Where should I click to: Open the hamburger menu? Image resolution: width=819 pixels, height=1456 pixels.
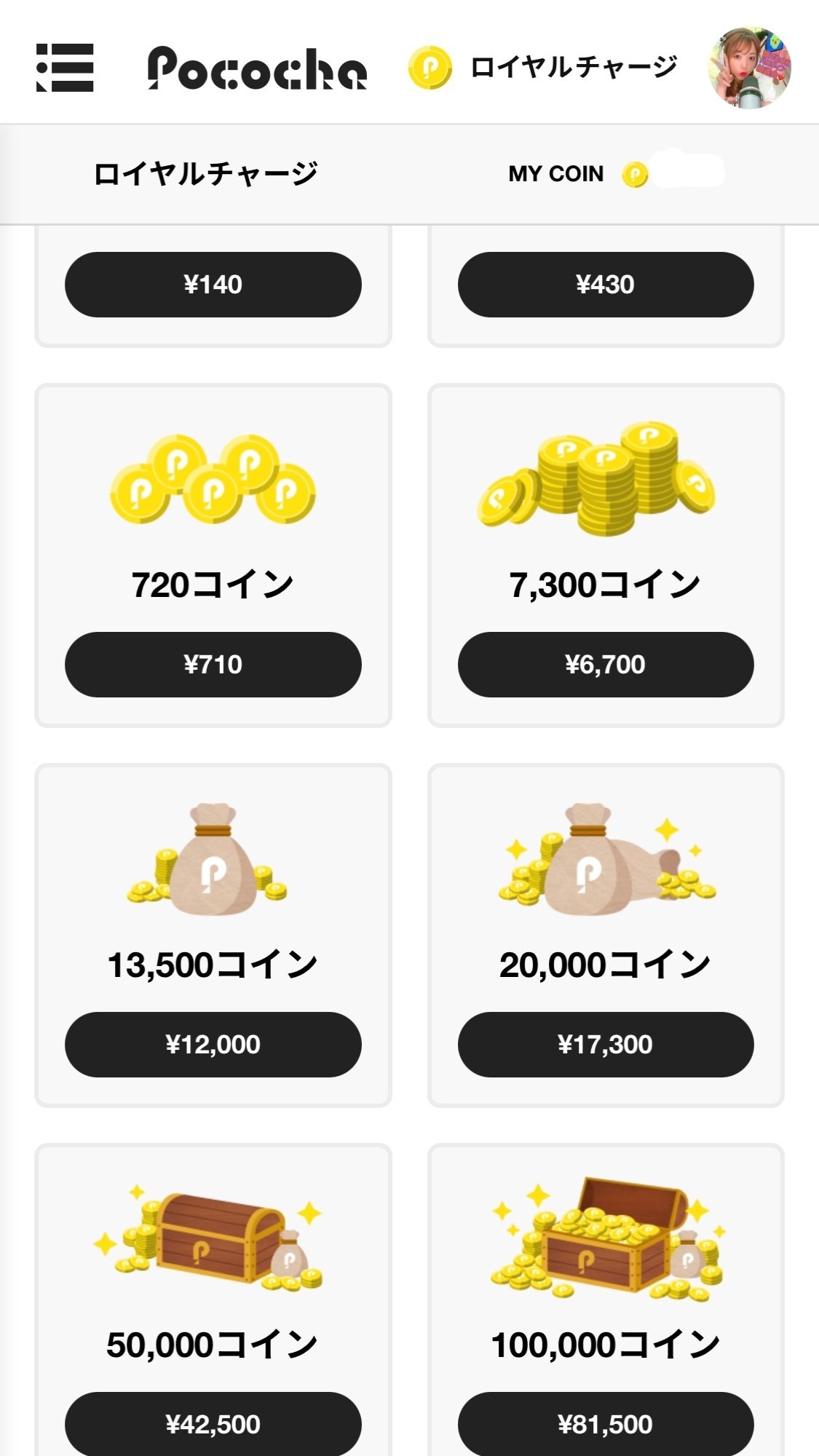point(65,68)
